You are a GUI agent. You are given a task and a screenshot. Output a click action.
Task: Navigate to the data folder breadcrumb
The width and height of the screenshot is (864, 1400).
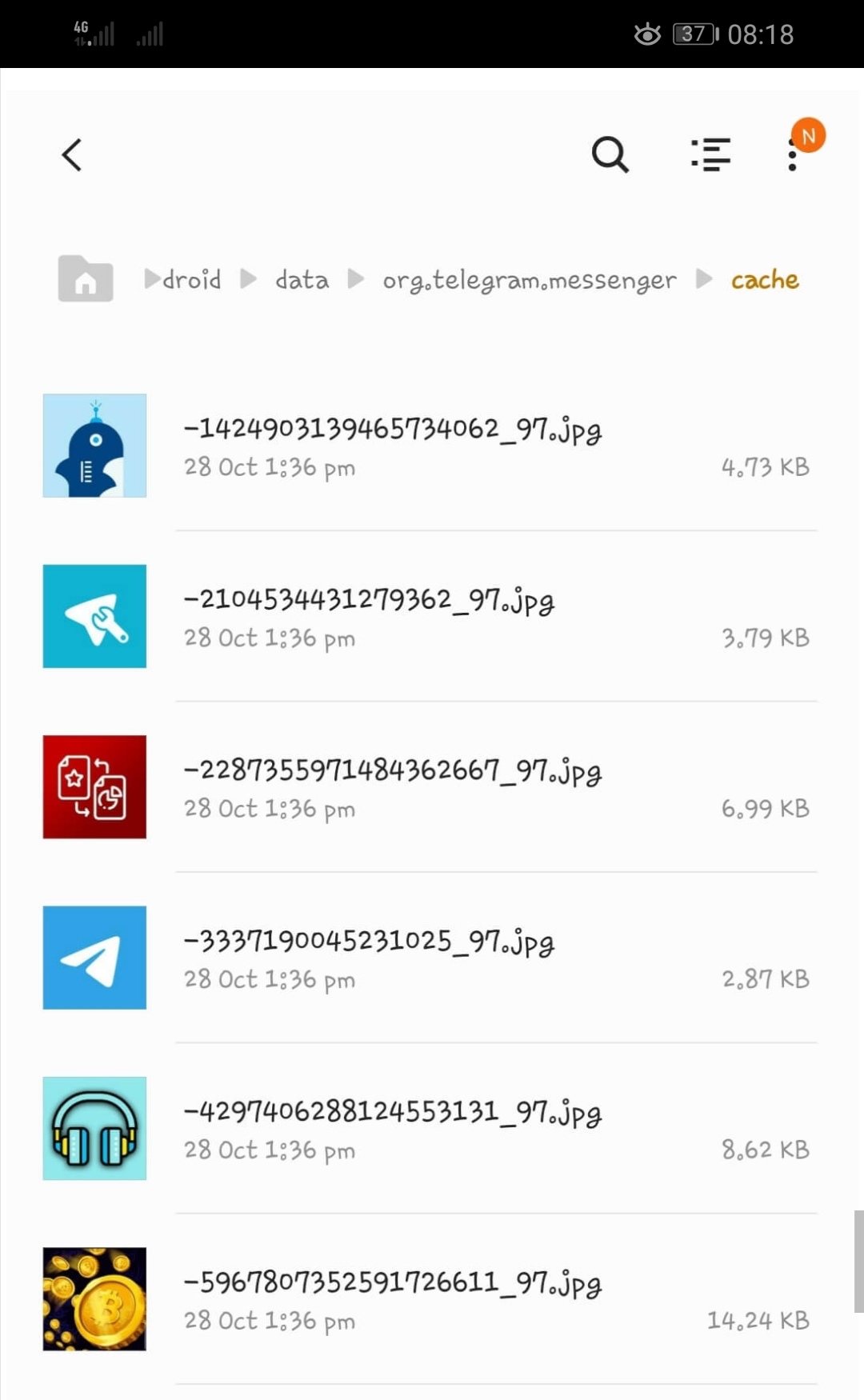pyautogui.click(x=302, y=280)
